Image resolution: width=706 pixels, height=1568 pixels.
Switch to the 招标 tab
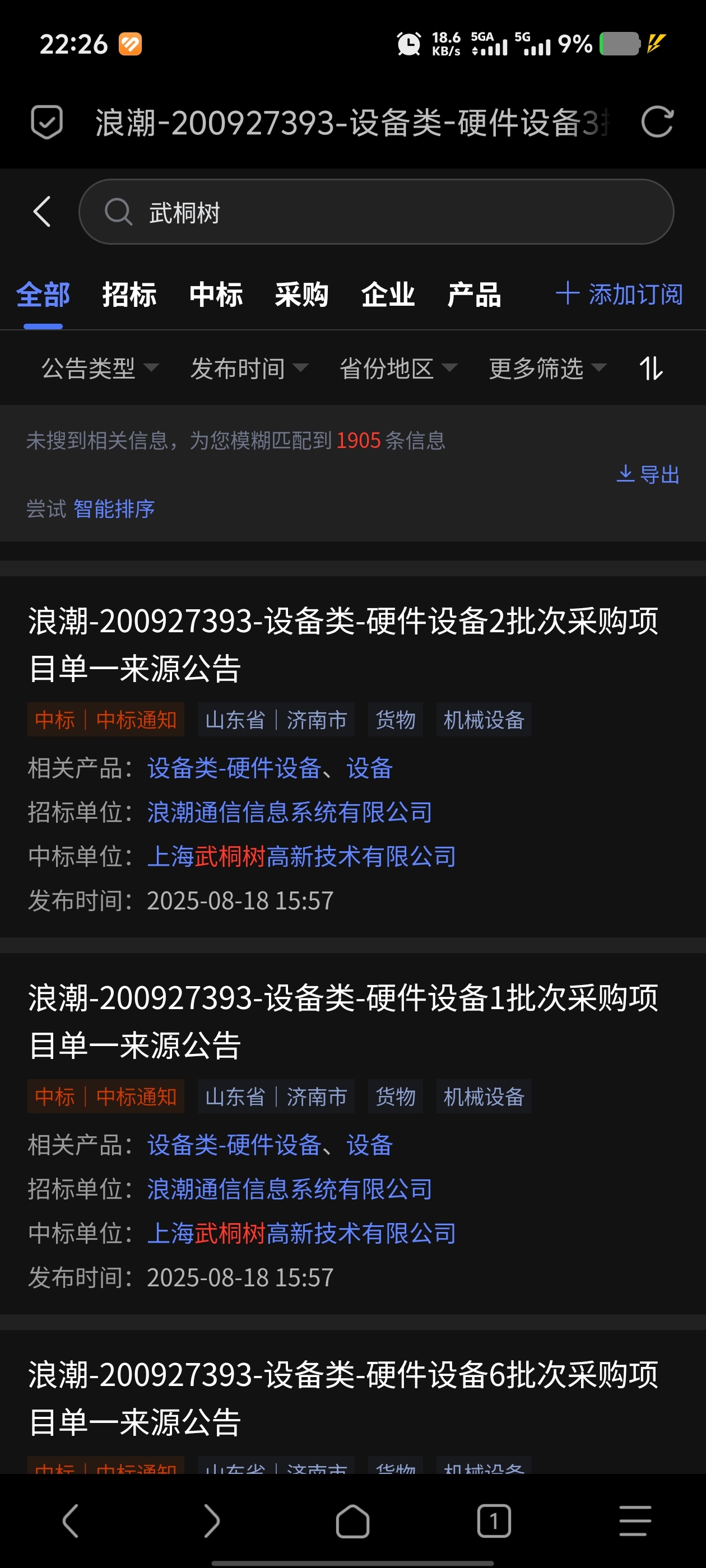click(x=129, y=295)
